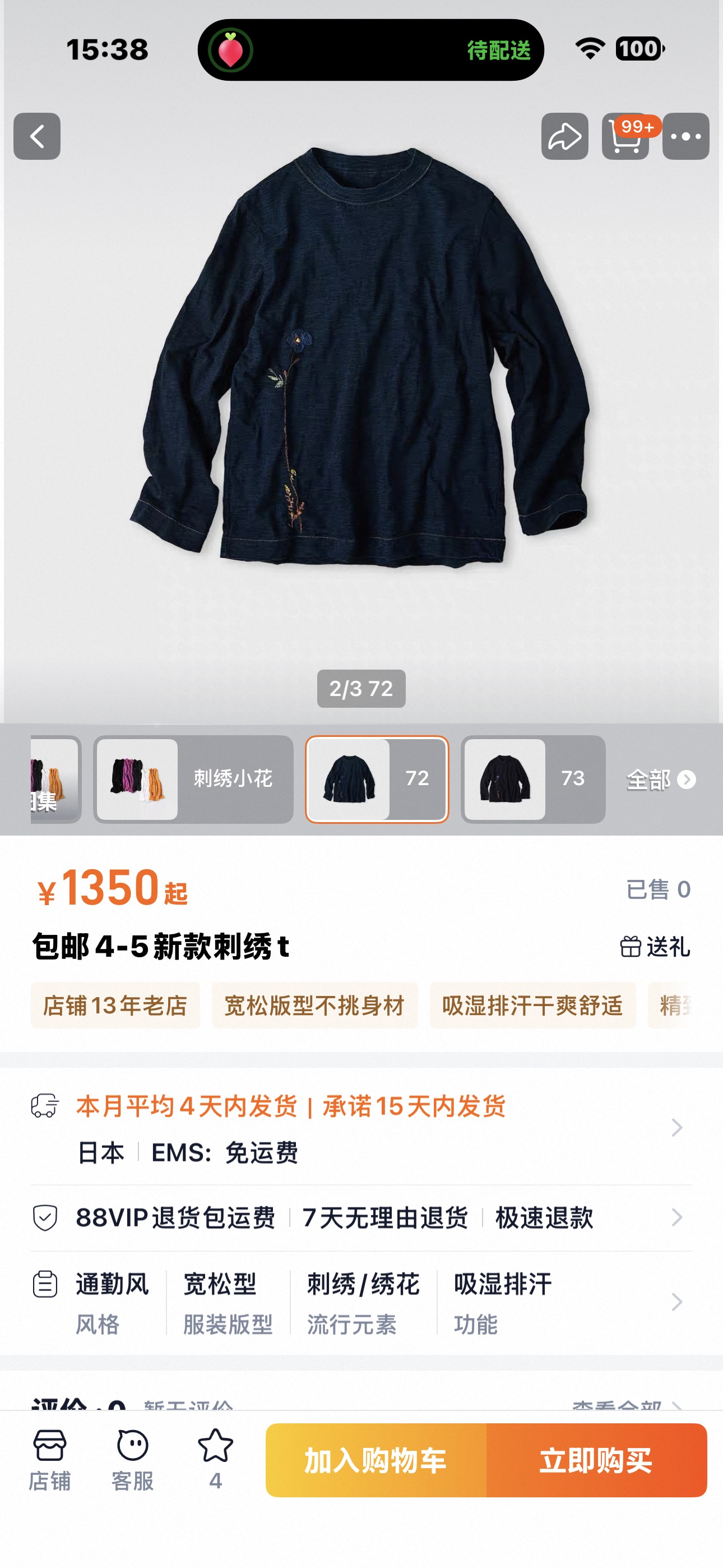The height and width of the screenshot is (1568, 723).
Task: Contact 客服 customer service
Action: 132,1460
